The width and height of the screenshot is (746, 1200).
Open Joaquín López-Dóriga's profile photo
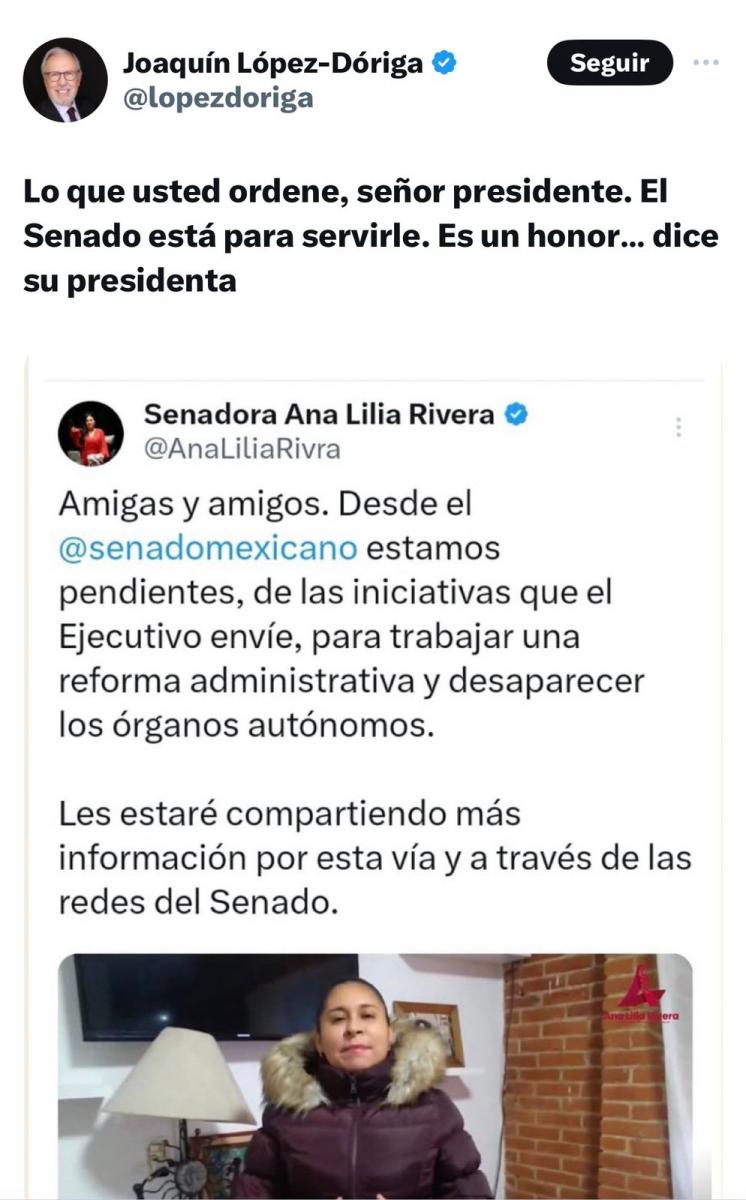(65, 80)
